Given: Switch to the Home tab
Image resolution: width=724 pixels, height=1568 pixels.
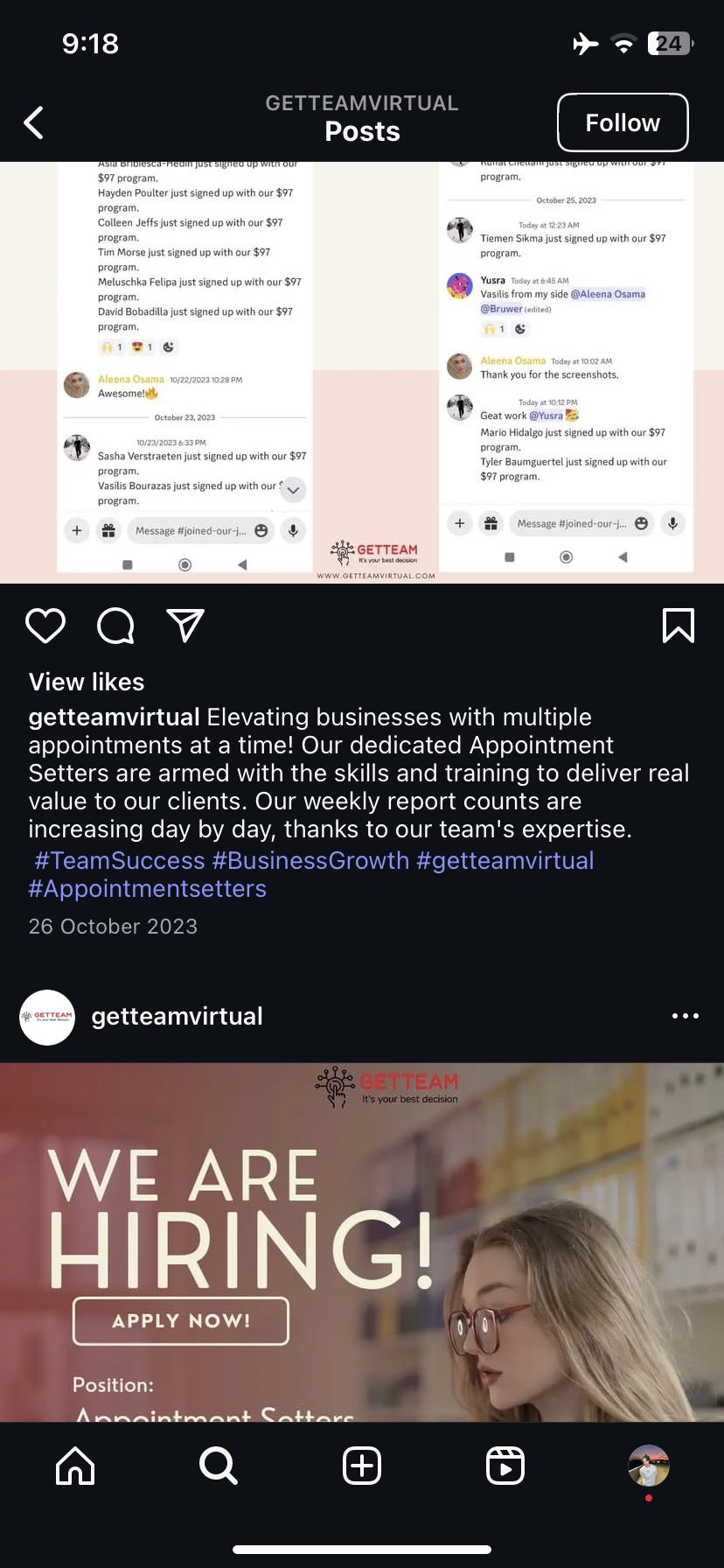Looking at the screenshot, I should tap(75, 1465).
